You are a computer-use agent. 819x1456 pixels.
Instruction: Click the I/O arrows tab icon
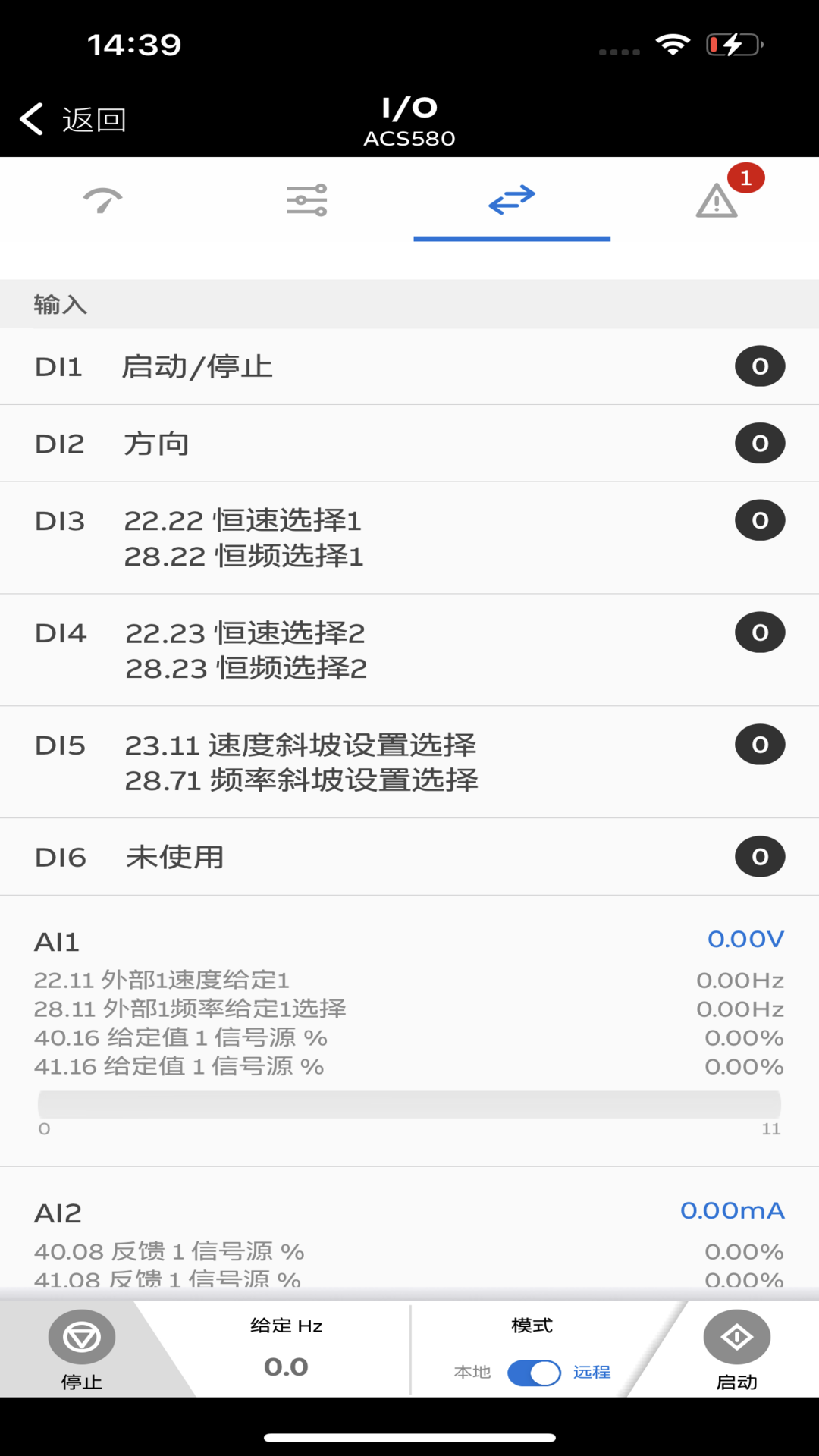point(512,199)
